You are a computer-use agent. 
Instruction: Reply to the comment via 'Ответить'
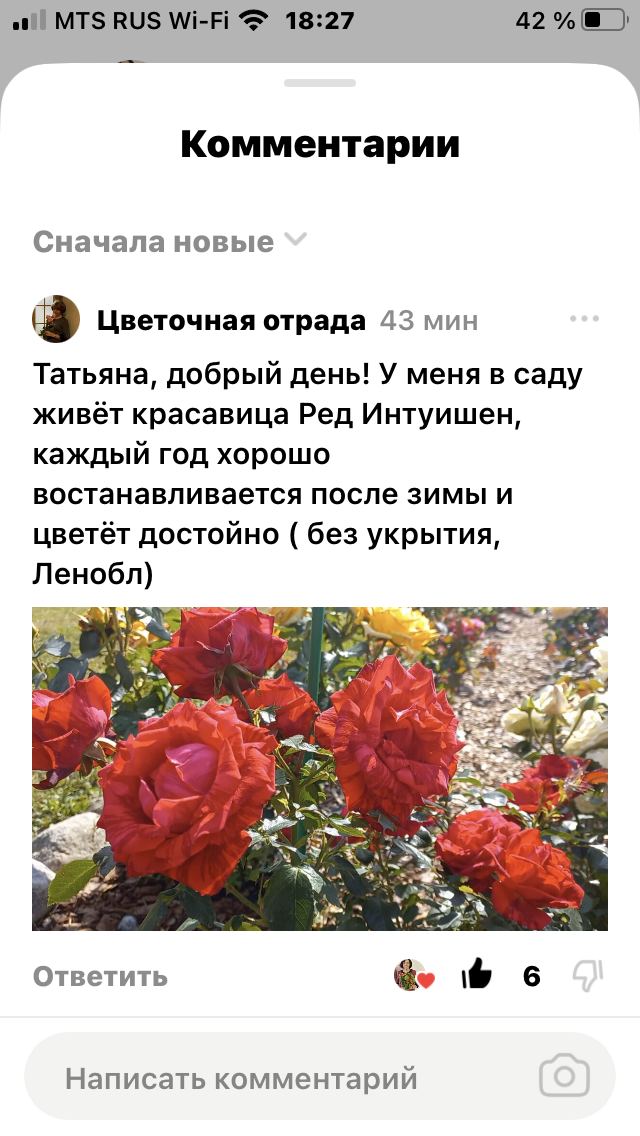[100, 976]
